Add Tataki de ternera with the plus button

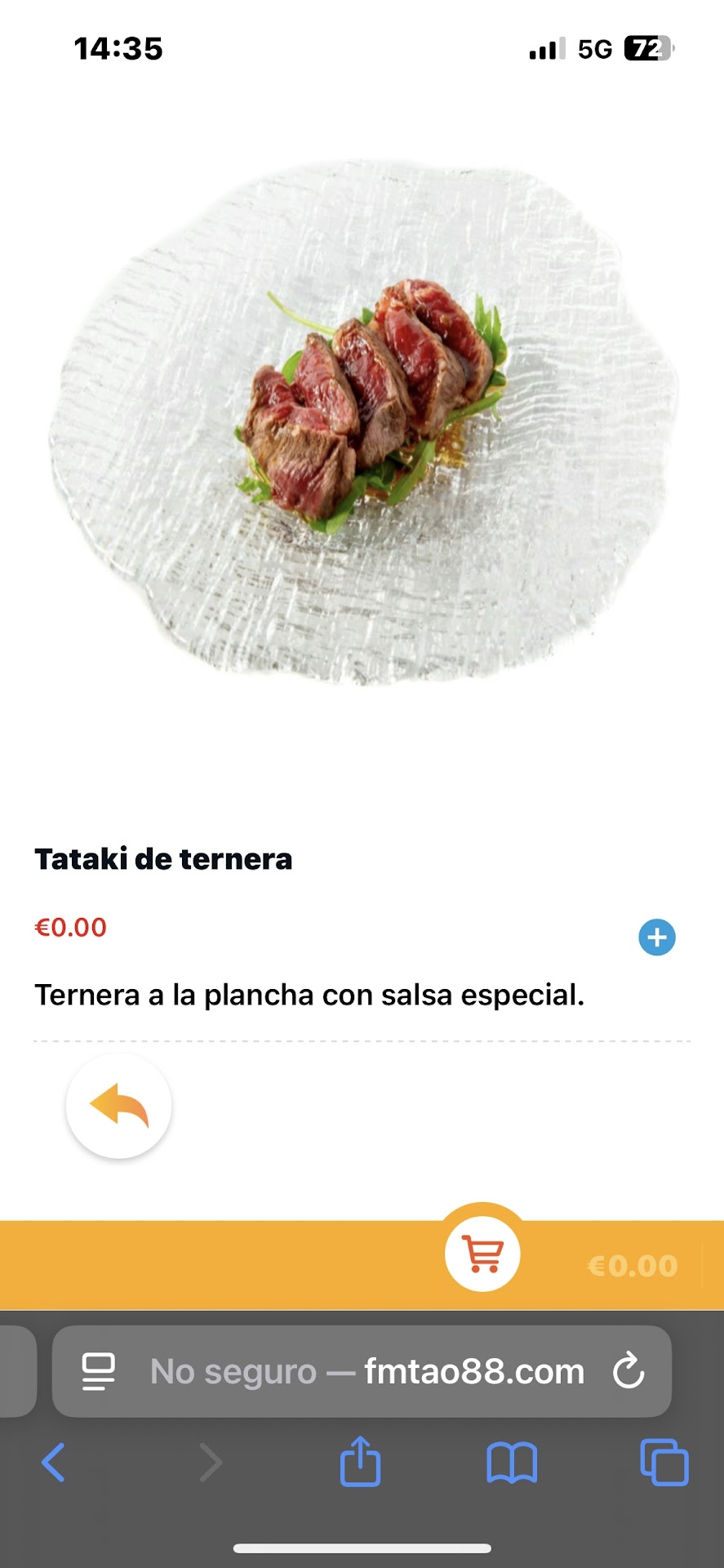pos(657,938)
